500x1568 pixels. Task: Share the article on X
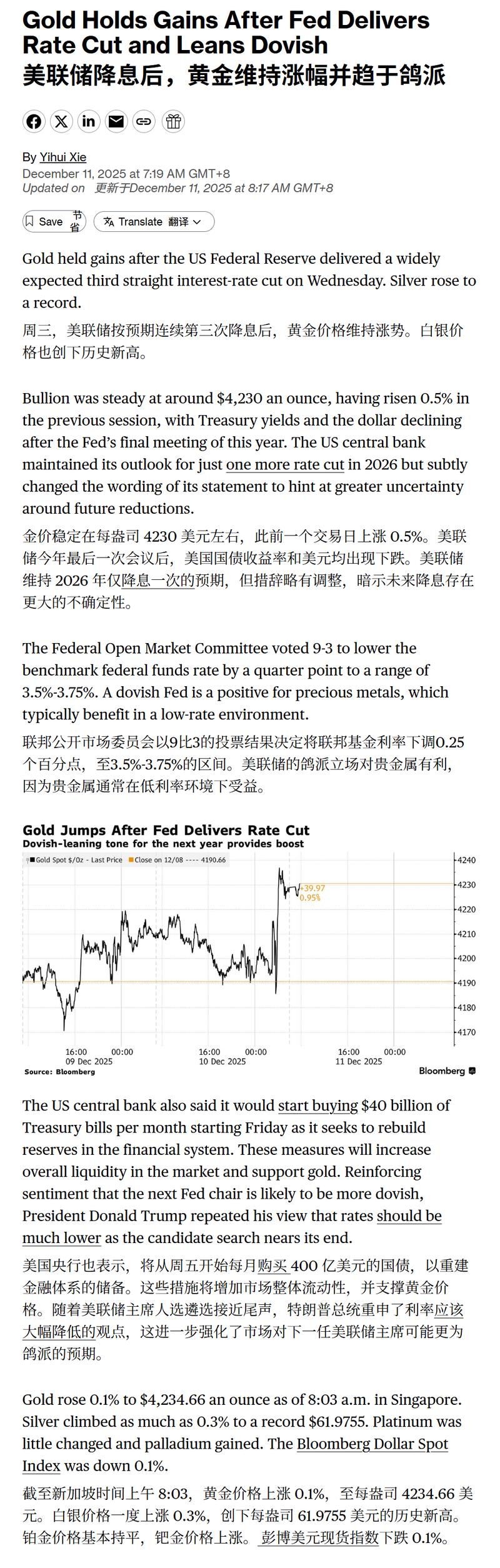[x=61, y=121]
